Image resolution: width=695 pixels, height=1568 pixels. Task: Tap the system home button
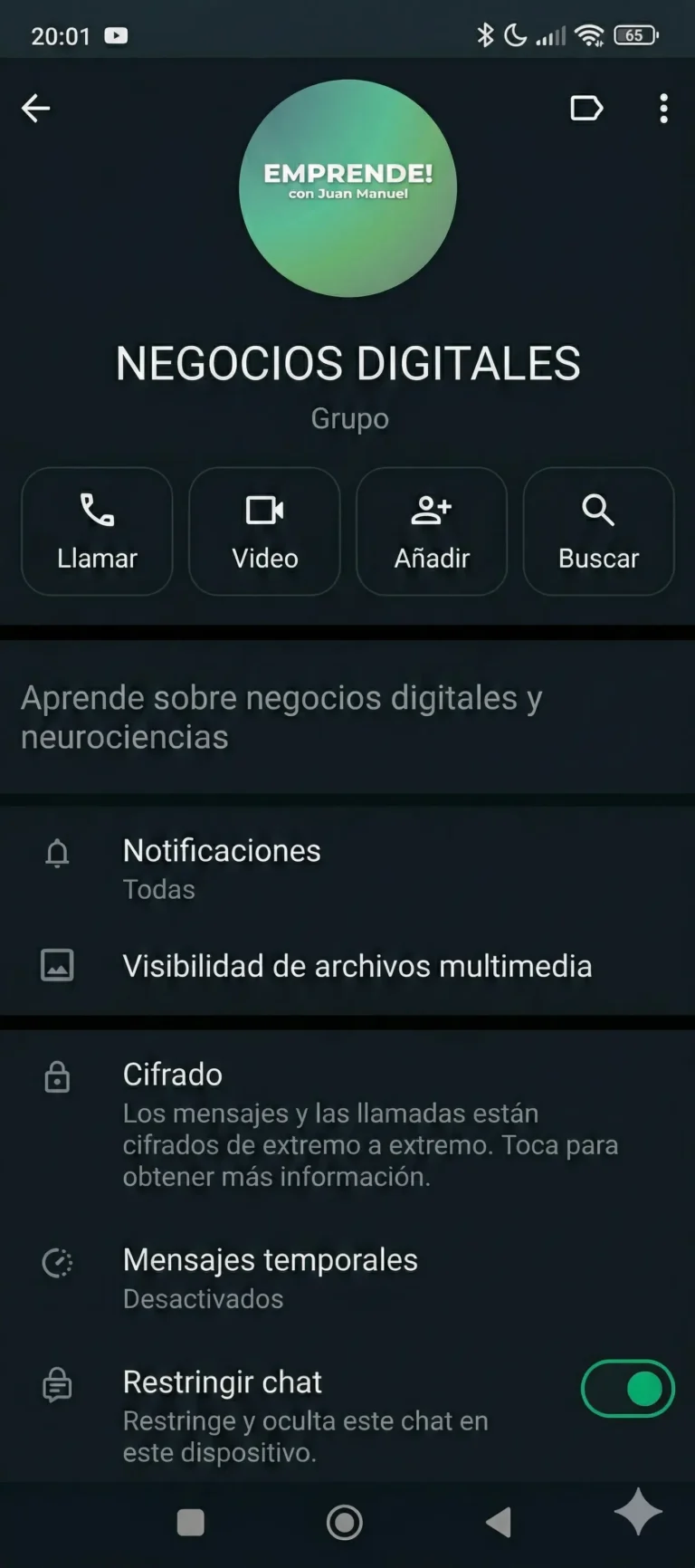click(344, 1523)
